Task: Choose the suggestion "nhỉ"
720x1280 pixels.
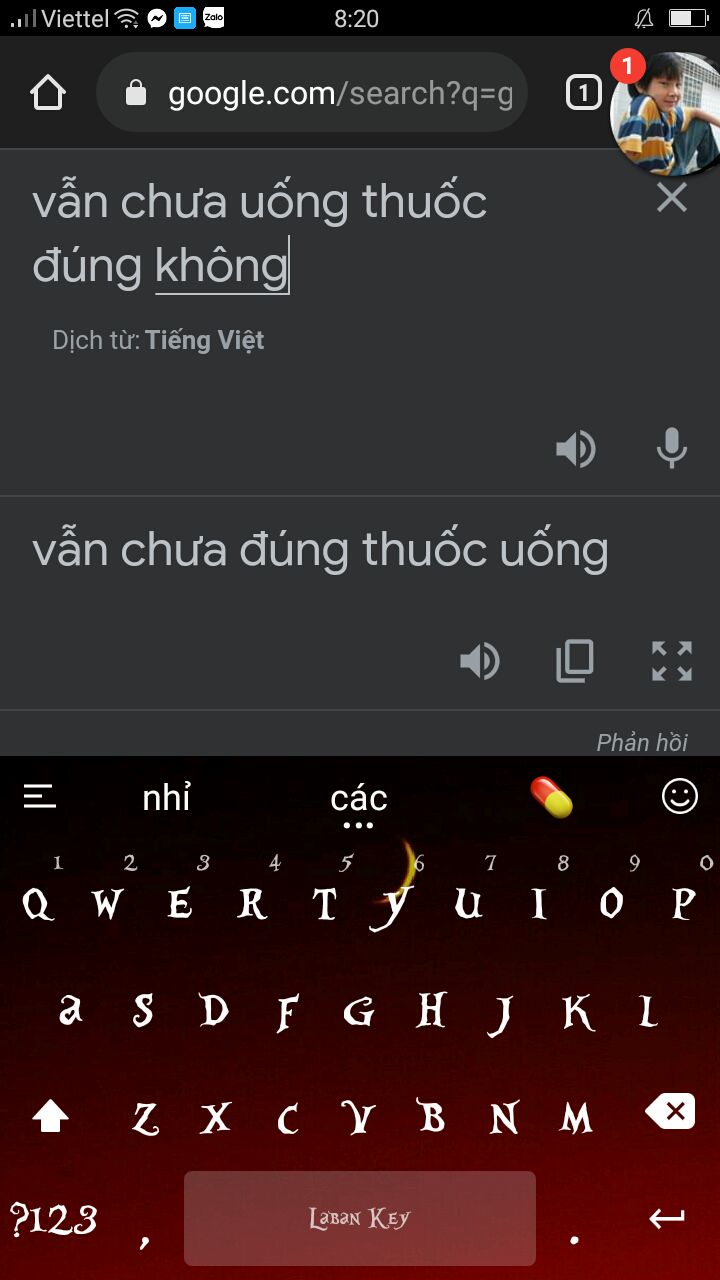Action: coord(166,798)
